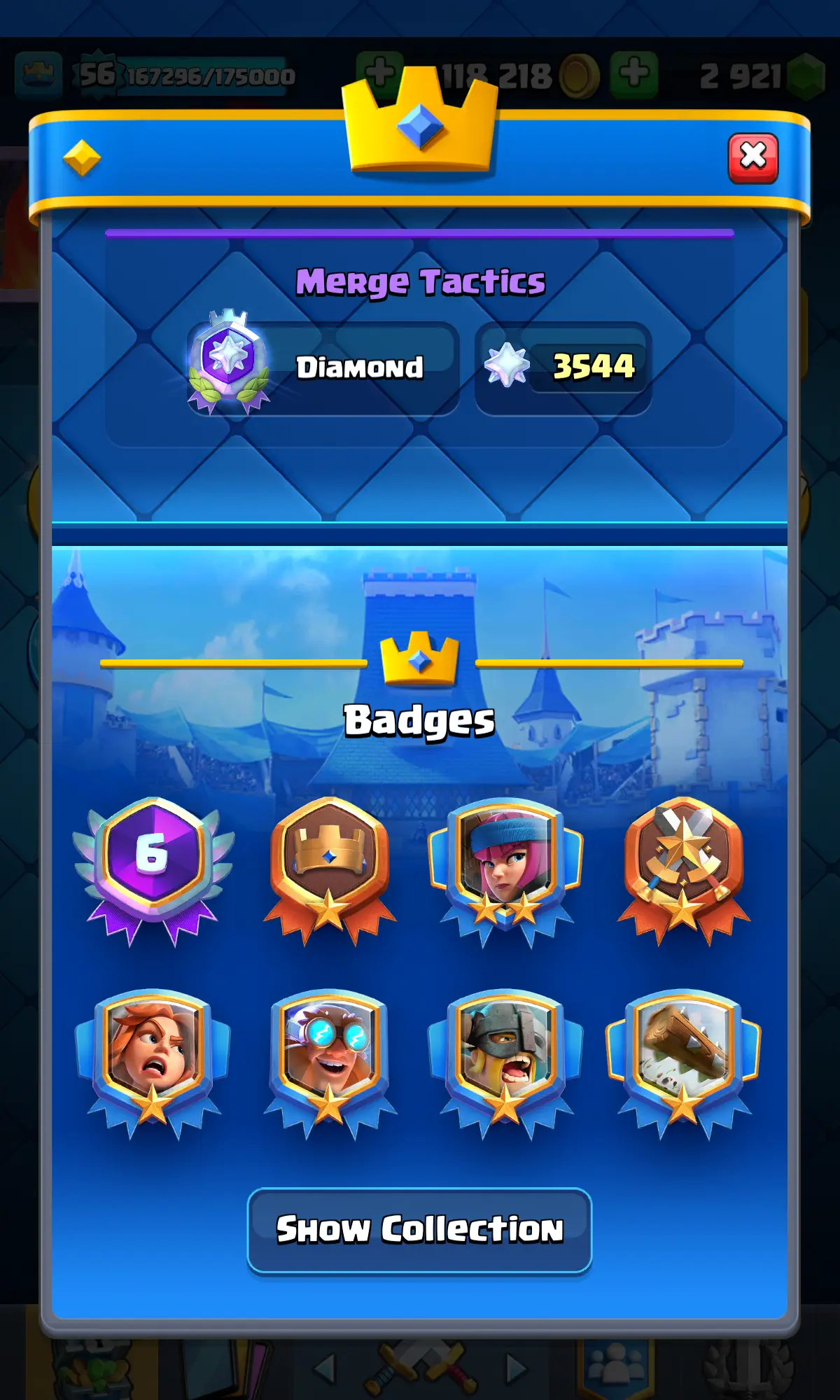Screen dimensions: 840x1400
Task: Tap Show Collection button
Action: tap(419, 1230)
